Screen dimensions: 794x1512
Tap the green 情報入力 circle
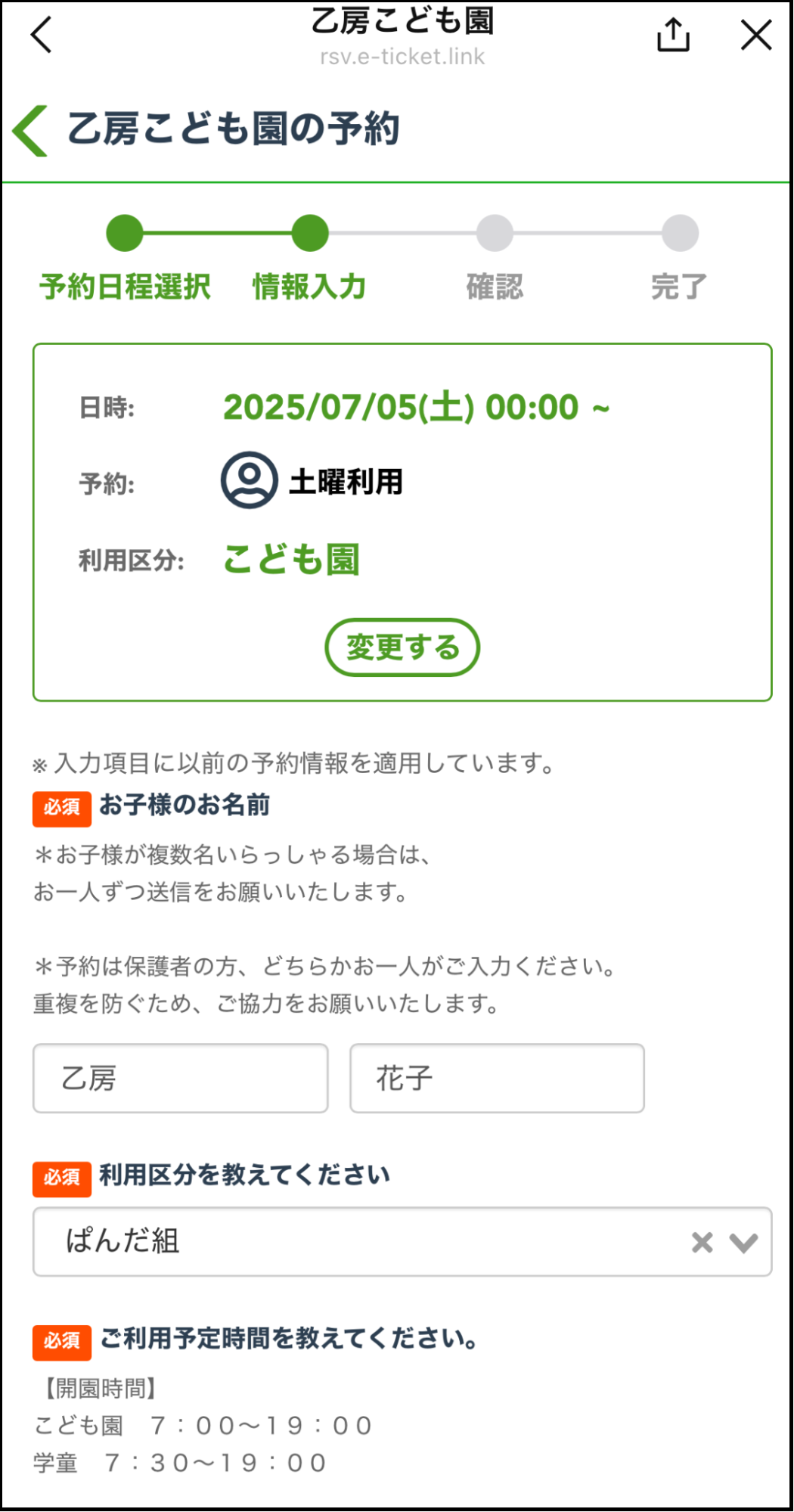310,234
